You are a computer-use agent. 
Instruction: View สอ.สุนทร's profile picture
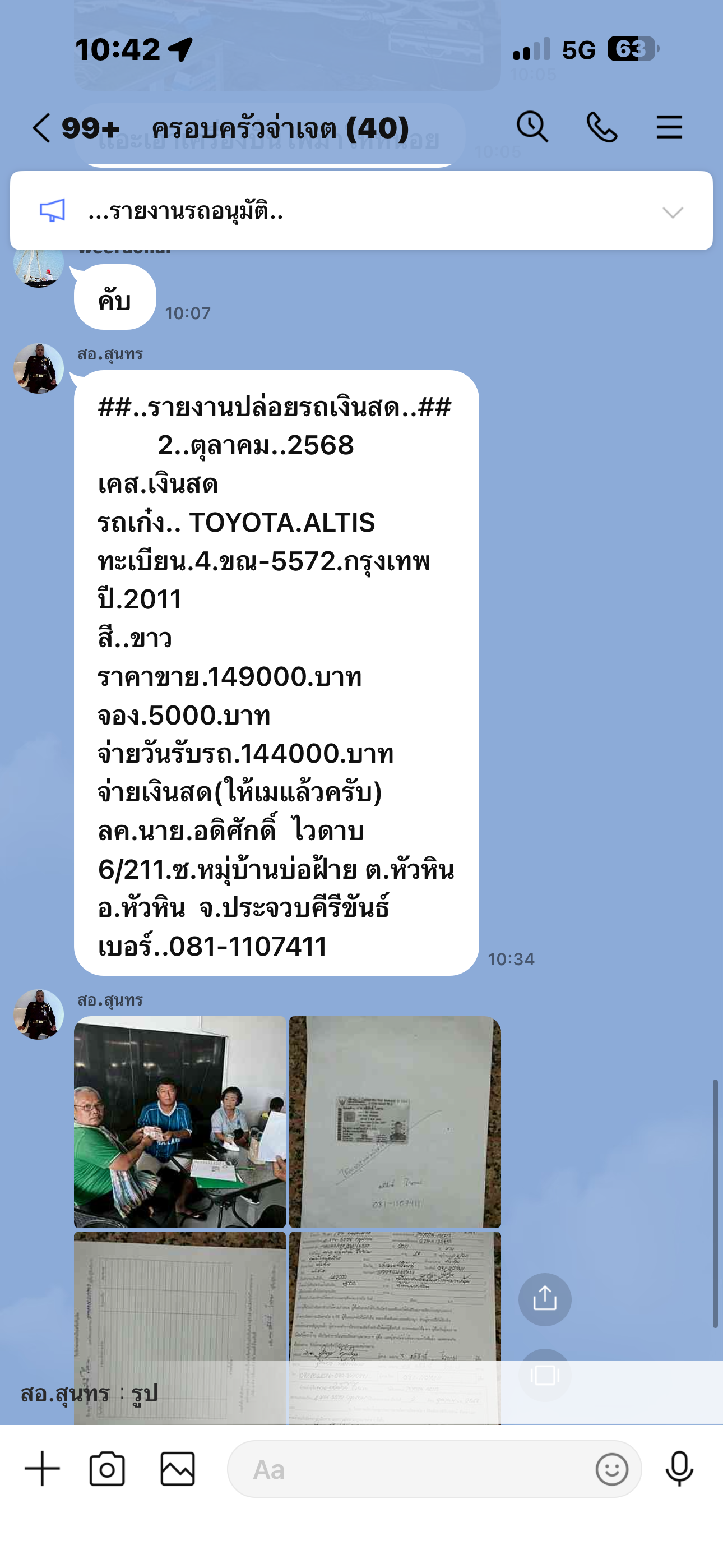(x=39, y=1014)
